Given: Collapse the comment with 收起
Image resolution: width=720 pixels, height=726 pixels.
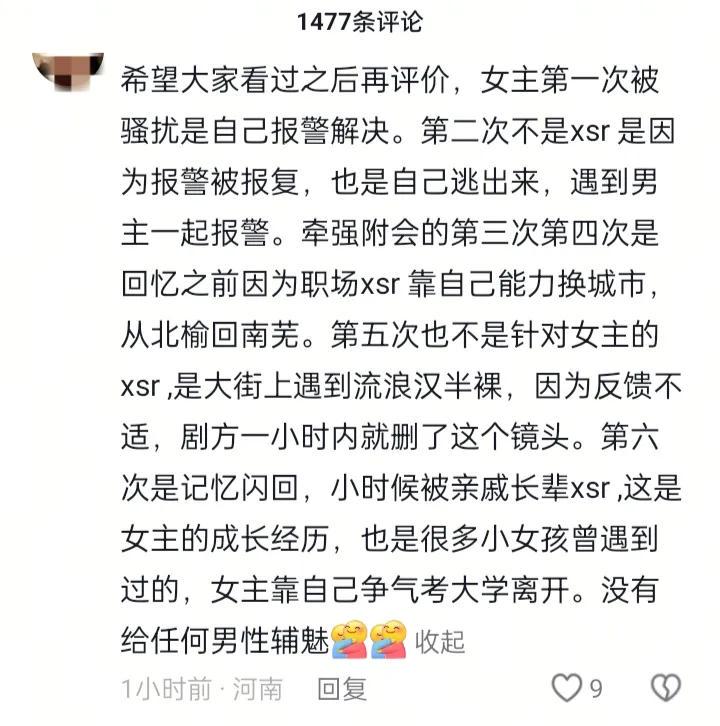Looking at the screenshot, I should point(441,639).
